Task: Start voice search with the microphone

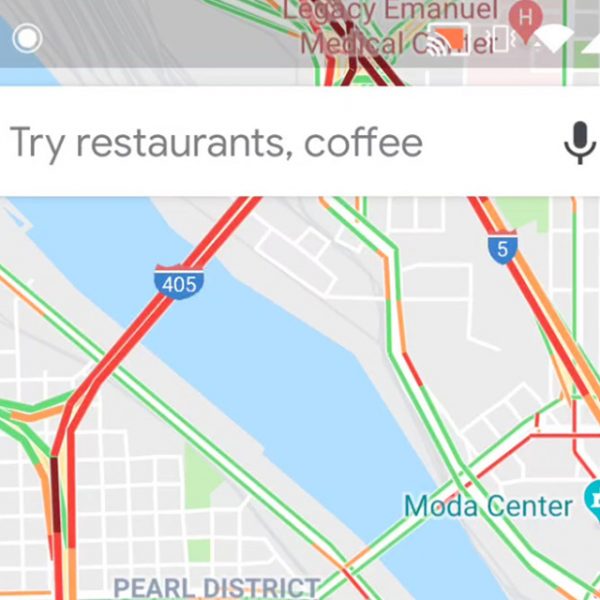Action: coord(580,143)
